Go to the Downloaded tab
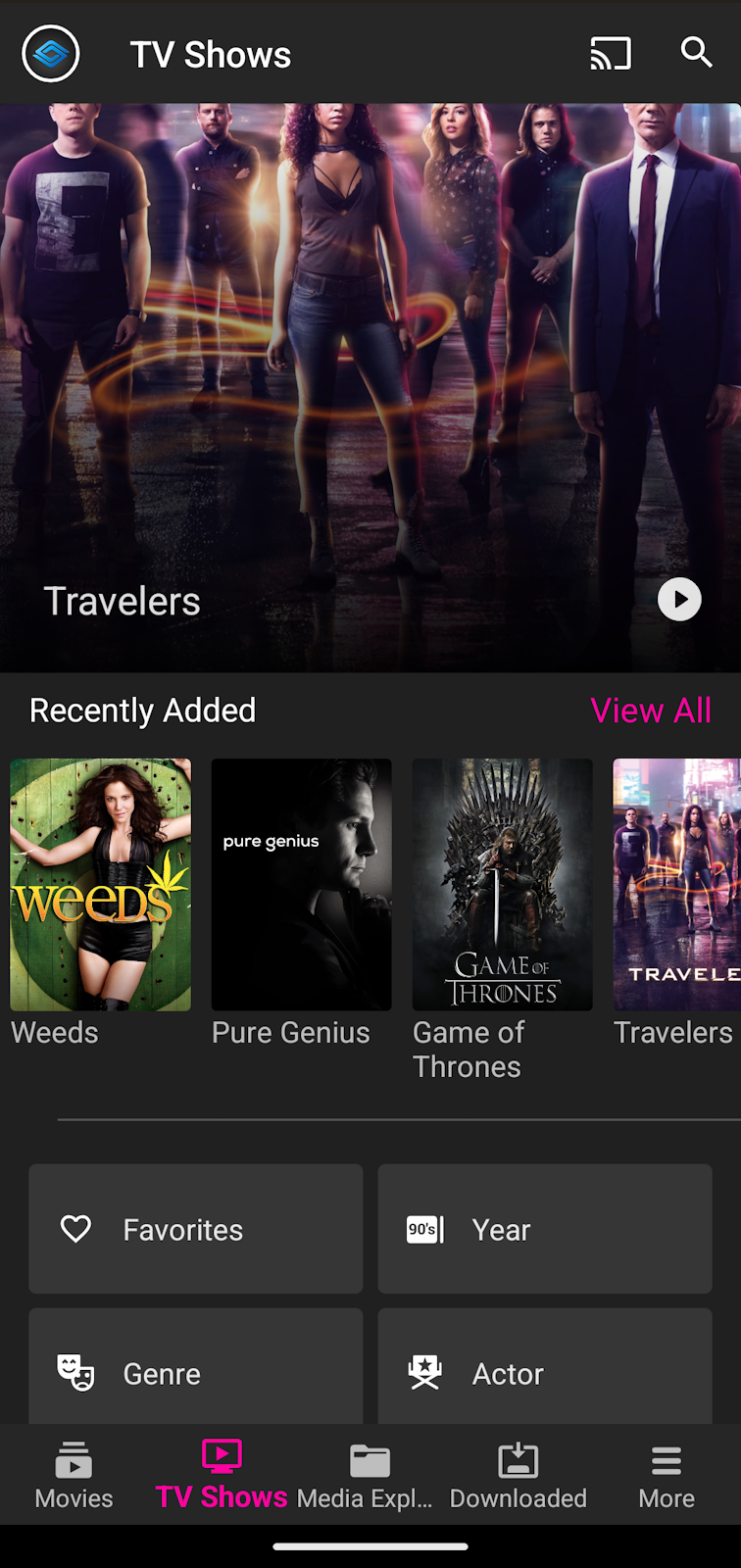 pos(519,1475)
